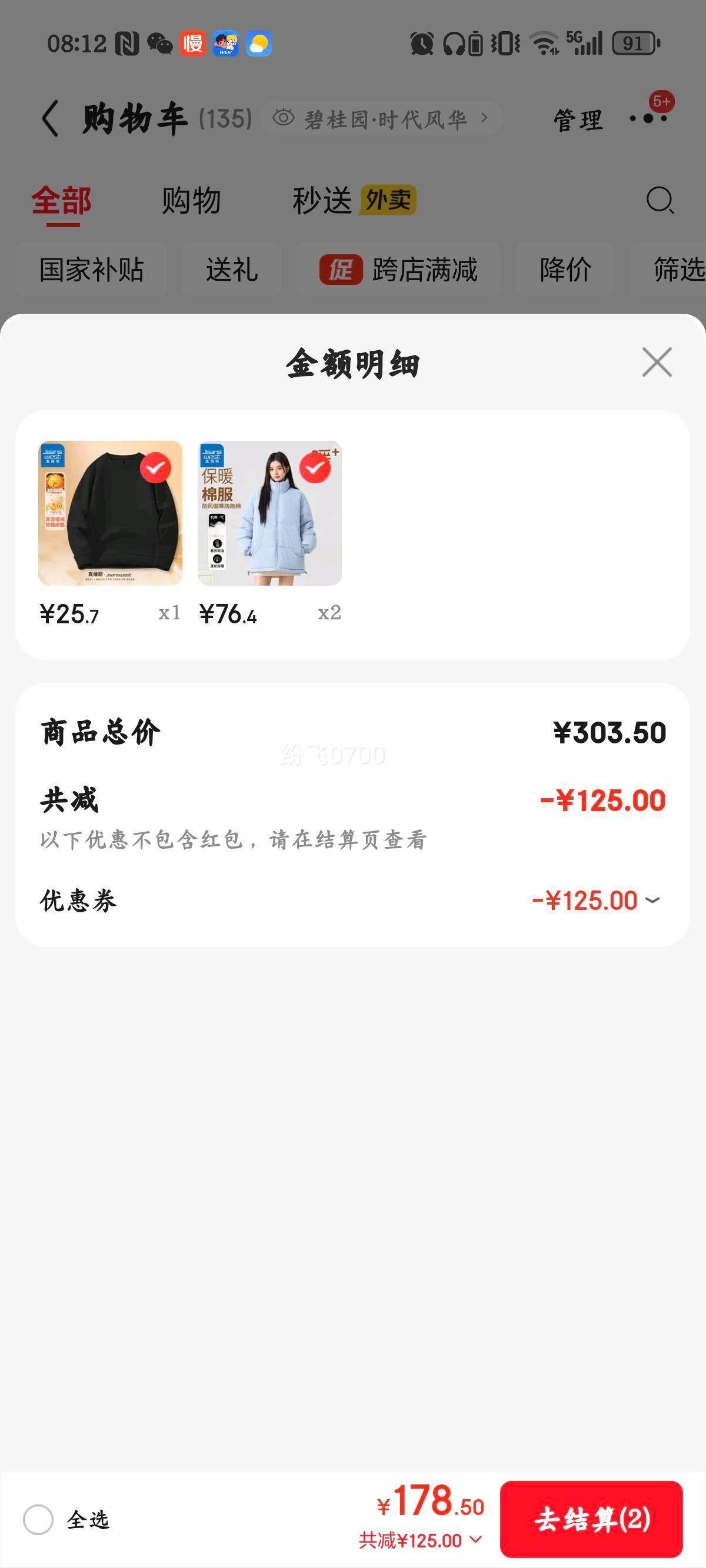706x1568 pixels.
Task: Open 管理 to manage cart items
Action: click(578, 120)
